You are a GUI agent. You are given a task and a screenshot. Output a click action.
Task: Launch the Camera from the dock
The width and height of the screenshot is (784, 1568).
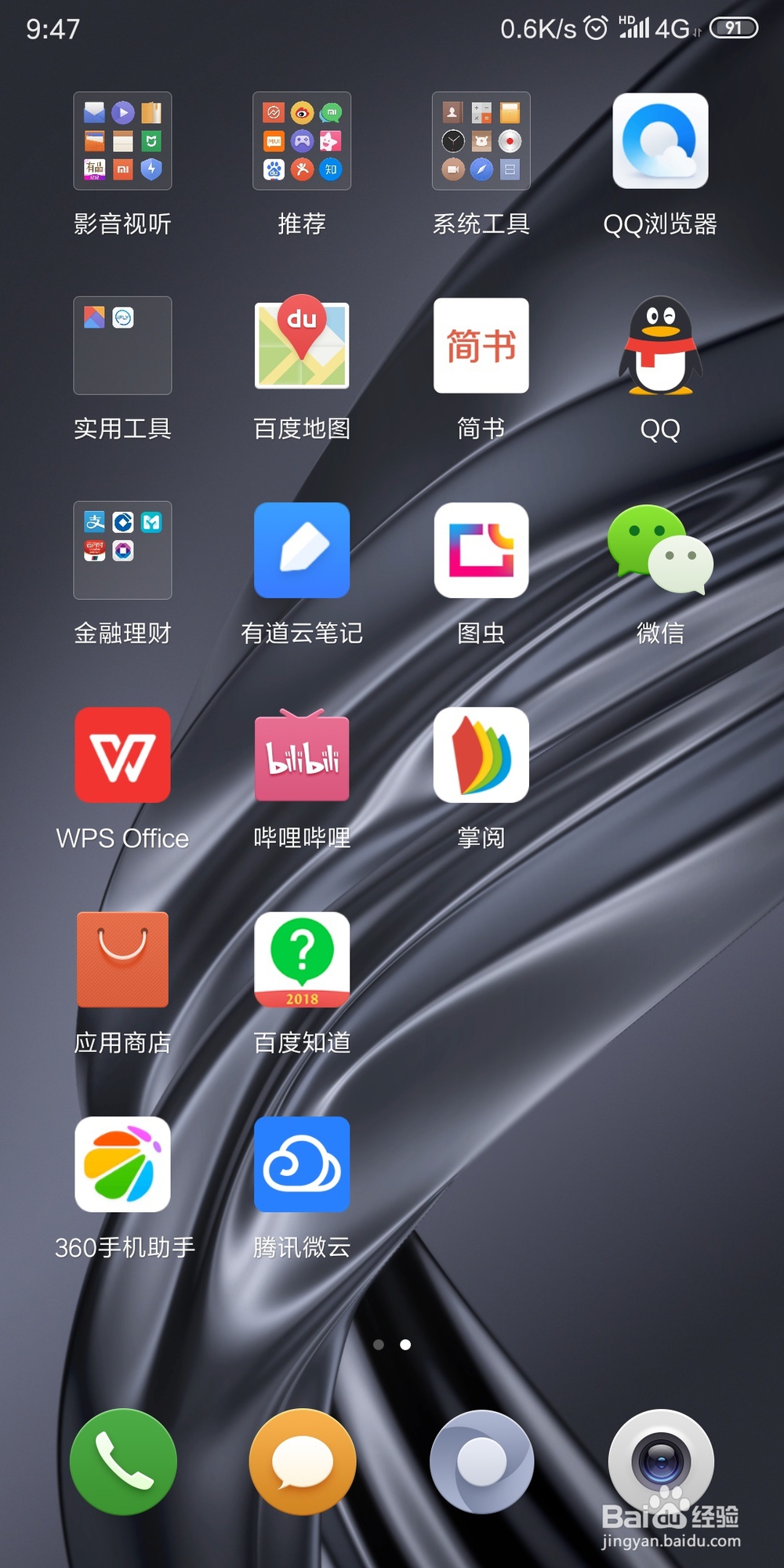click(661, 1463)
